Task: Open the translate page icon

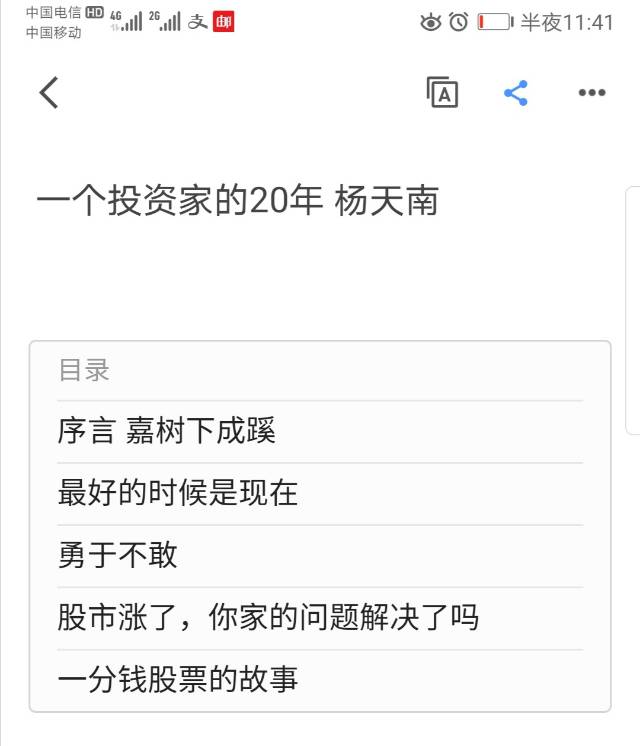Action: click(x=442, y=93)
